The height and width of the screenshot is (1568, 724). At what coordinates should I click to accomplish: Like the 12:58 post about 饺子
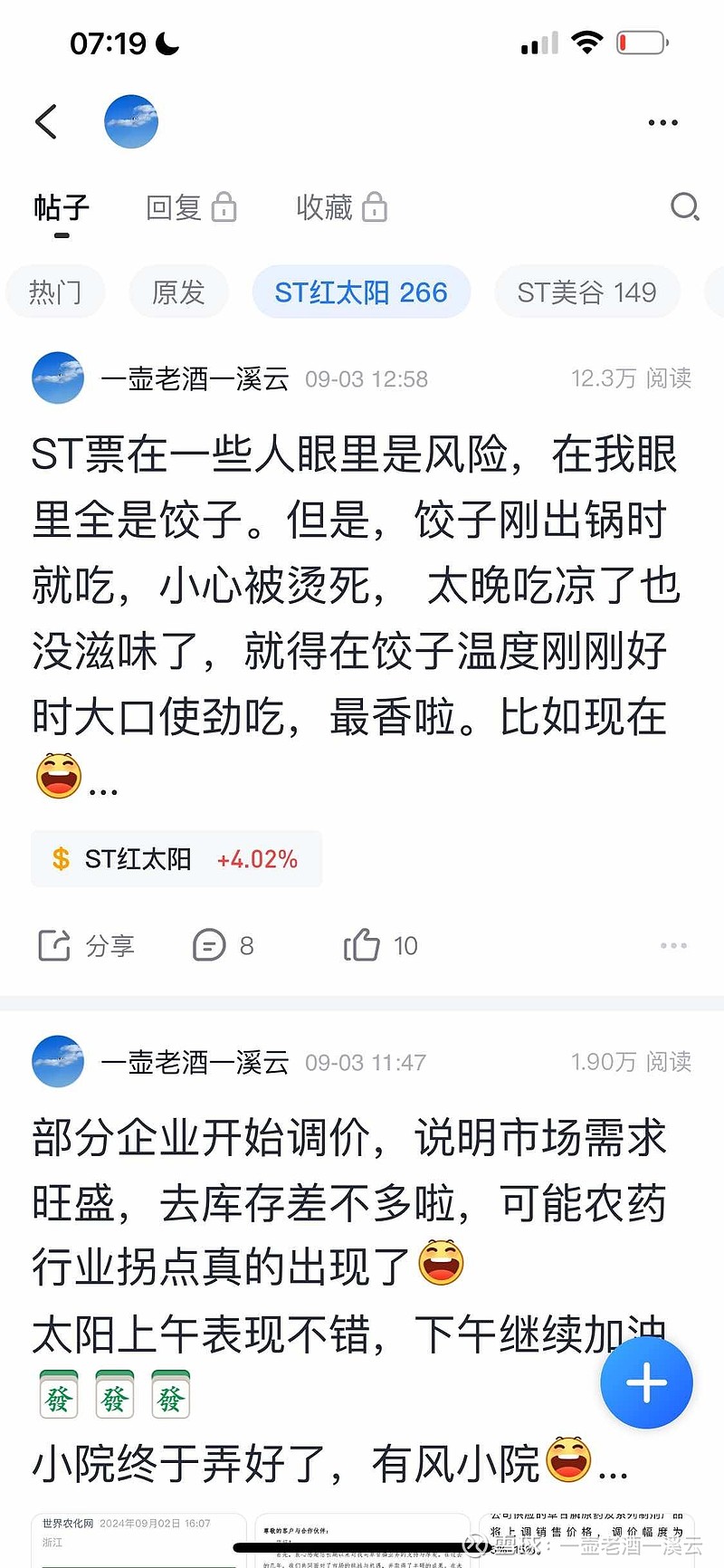pyautogui.click(x=380, y=946)
